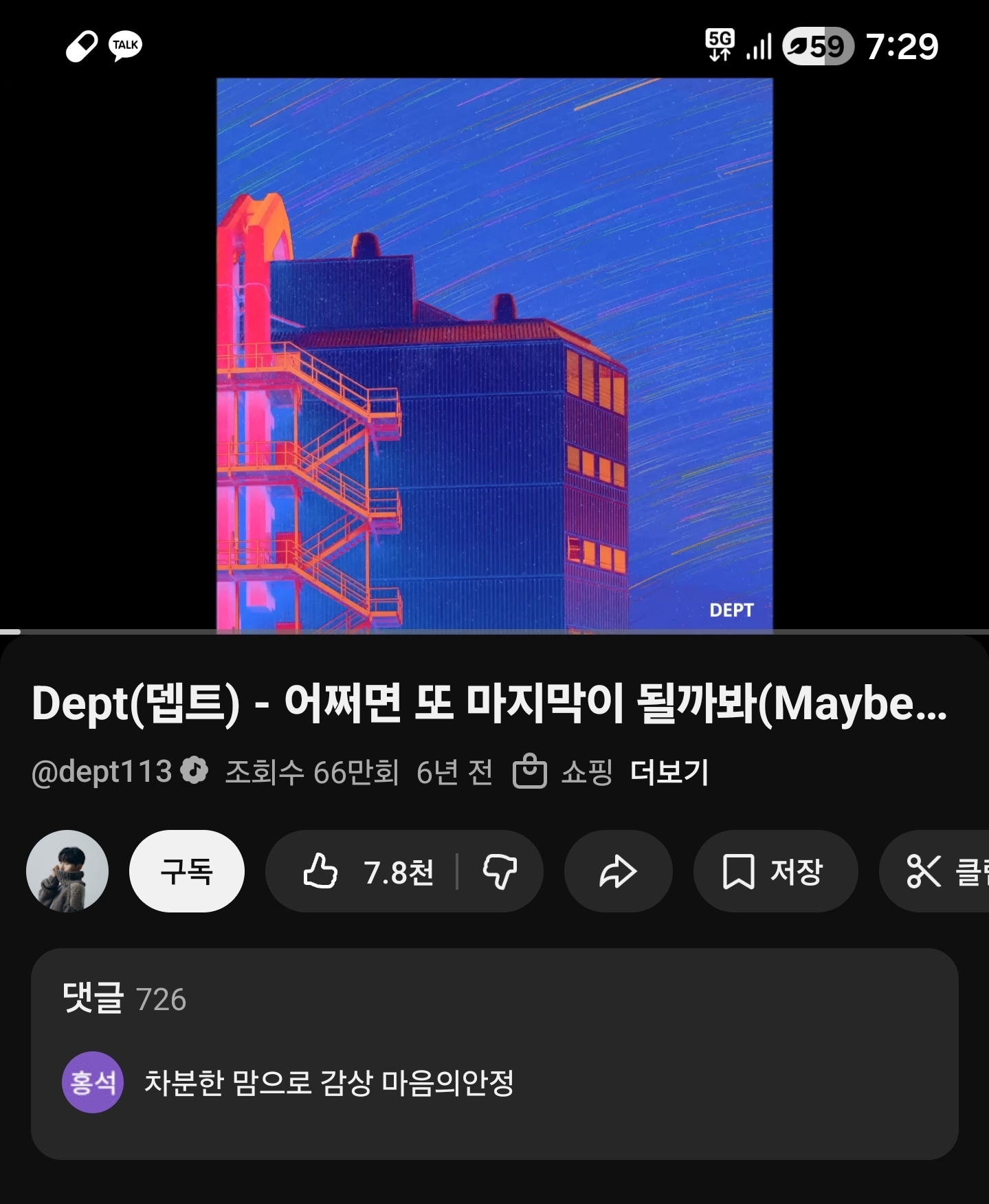
Task: Expand the video title starting with Dept(뎁트)
Action: [489, 704]
